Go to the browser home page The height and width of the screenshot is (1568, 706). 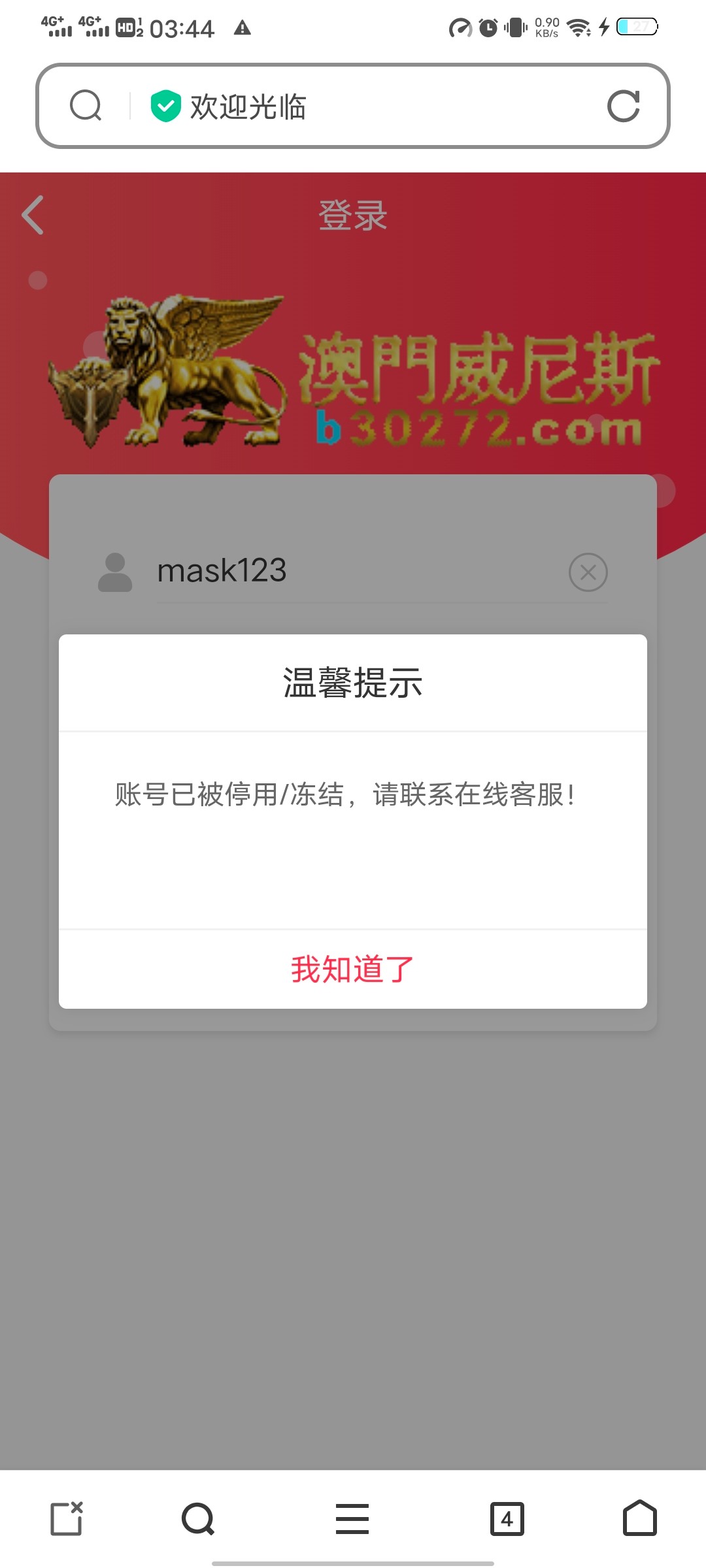pos(639,1518)
